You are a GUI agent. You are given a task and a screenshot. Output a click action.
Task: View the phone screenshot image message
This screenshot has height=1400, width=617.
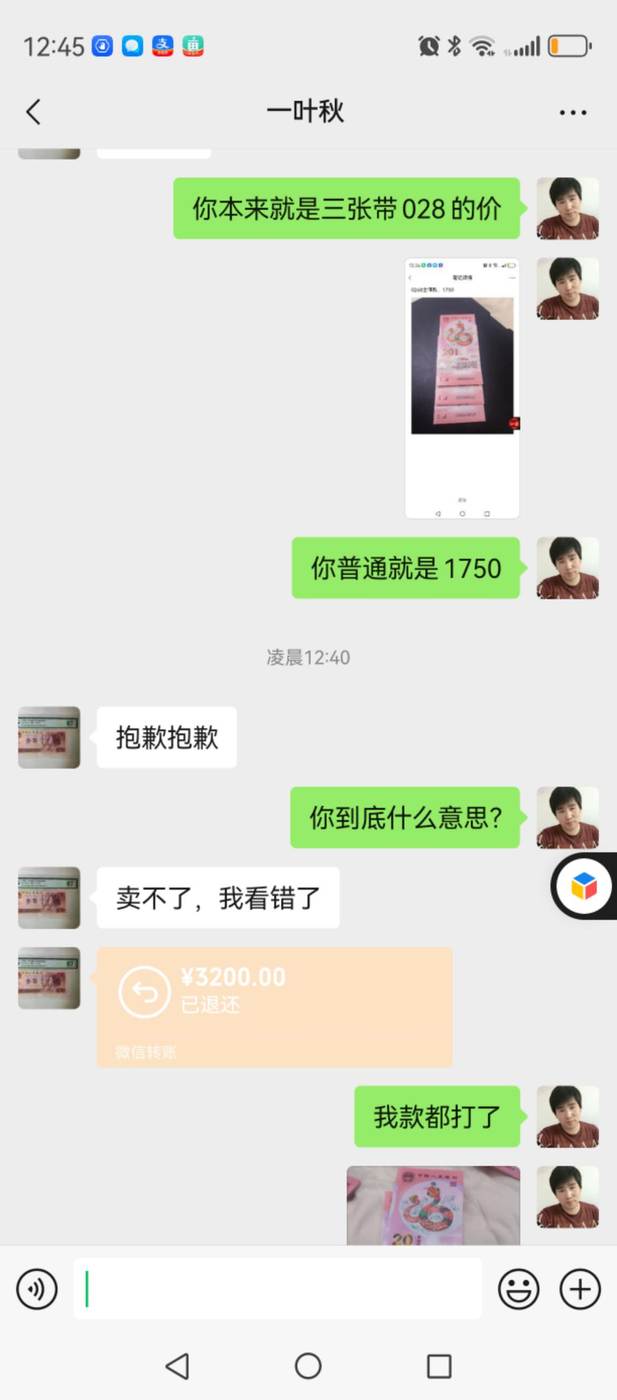(462, 388)
